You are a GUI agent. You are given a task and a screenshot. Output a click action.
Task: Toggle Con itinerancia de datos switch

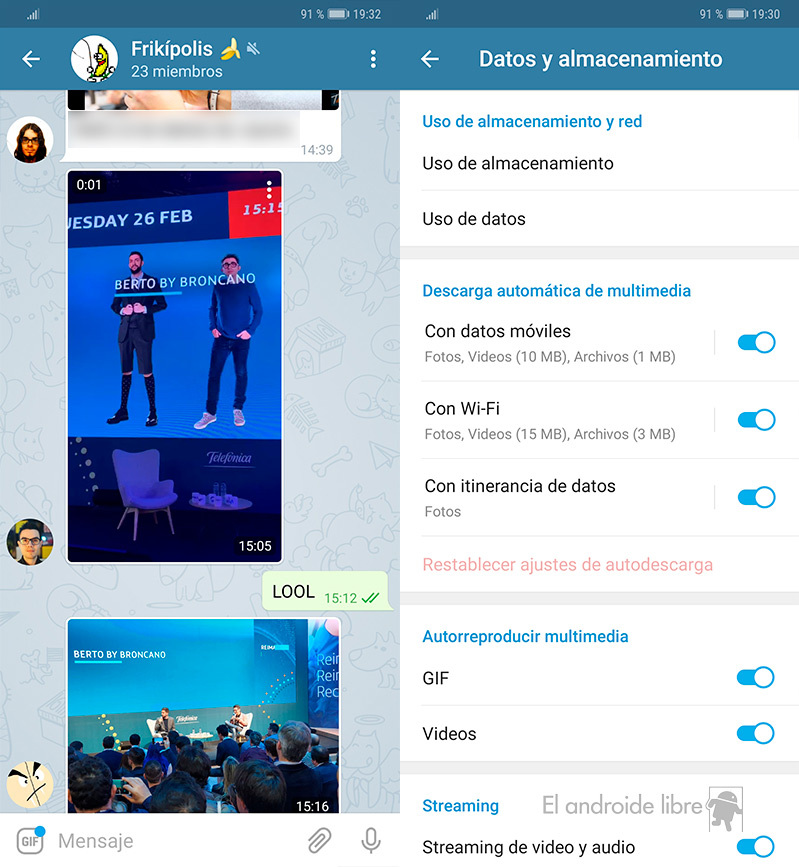(756, 497)
